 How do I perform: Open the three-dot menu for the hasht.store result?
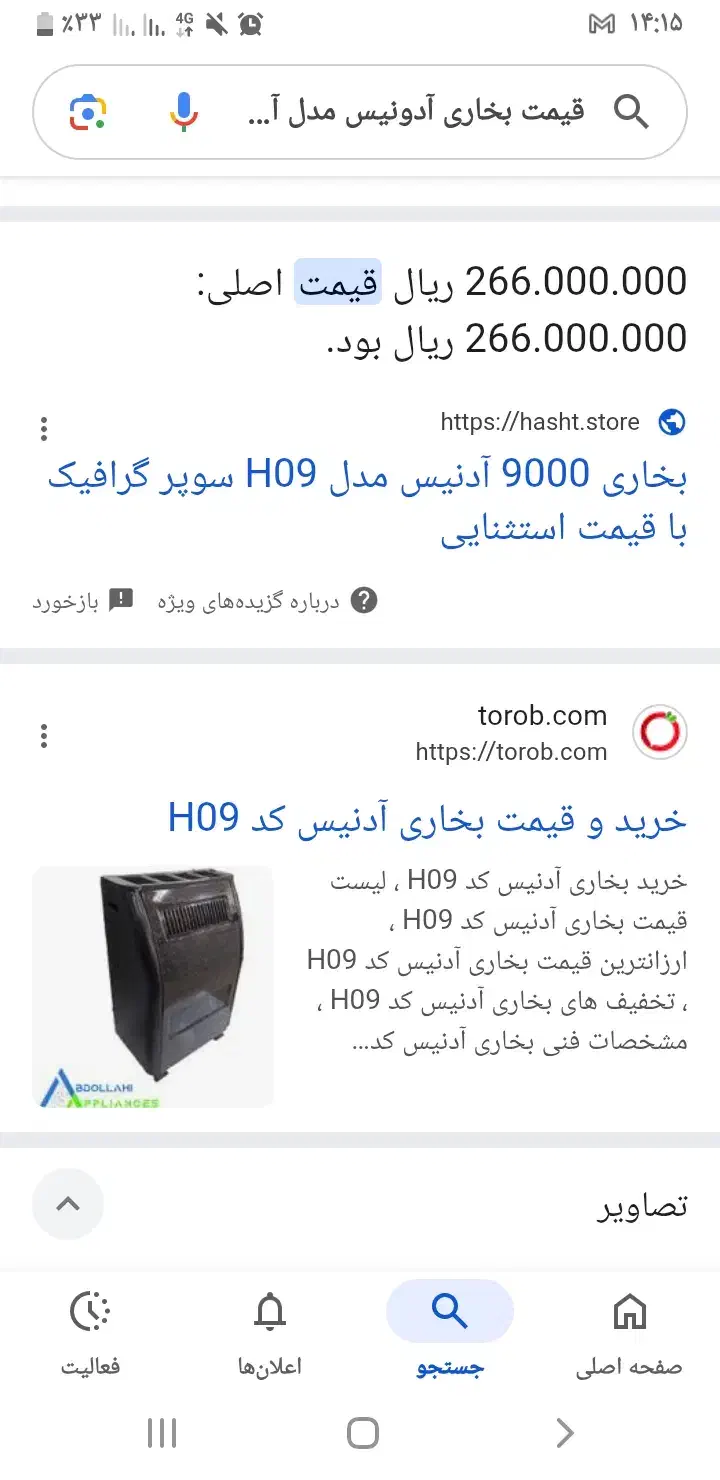[44, 427]
